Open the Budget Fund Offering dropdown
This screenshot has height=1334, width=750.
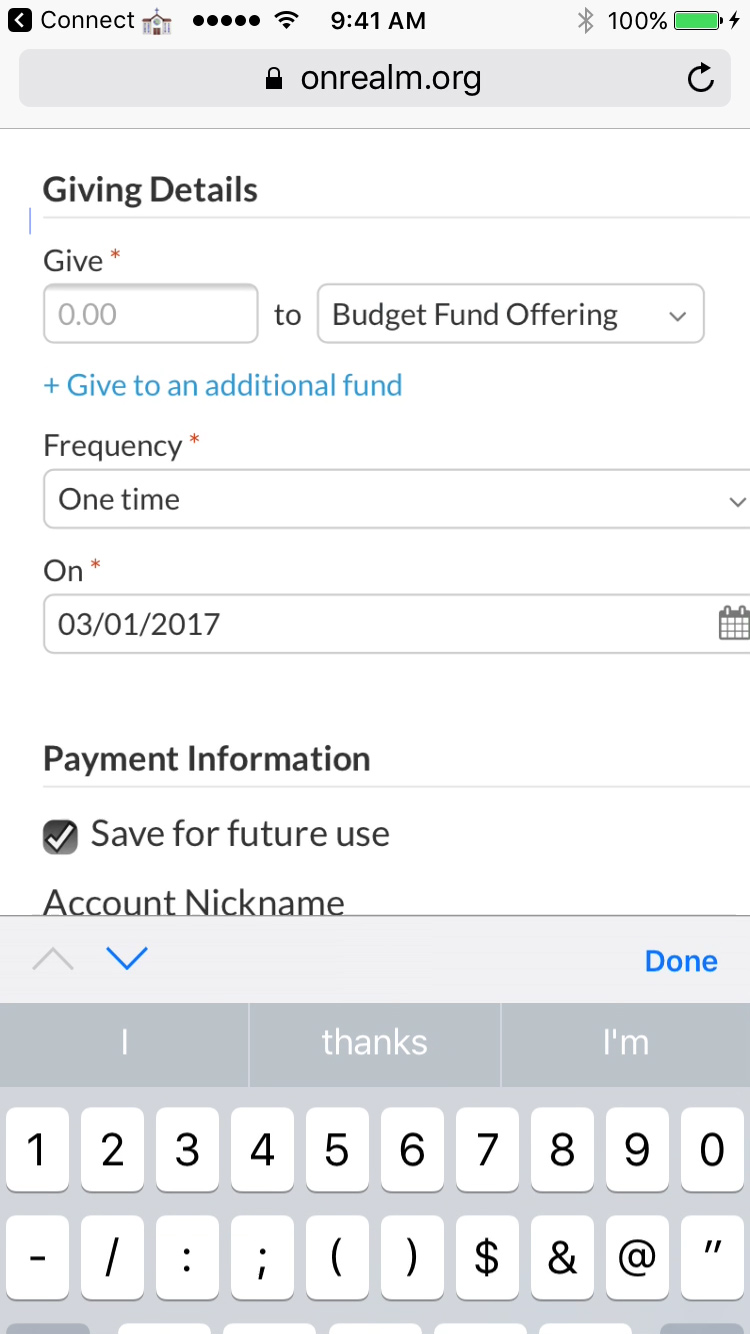(x=510, y=315)
